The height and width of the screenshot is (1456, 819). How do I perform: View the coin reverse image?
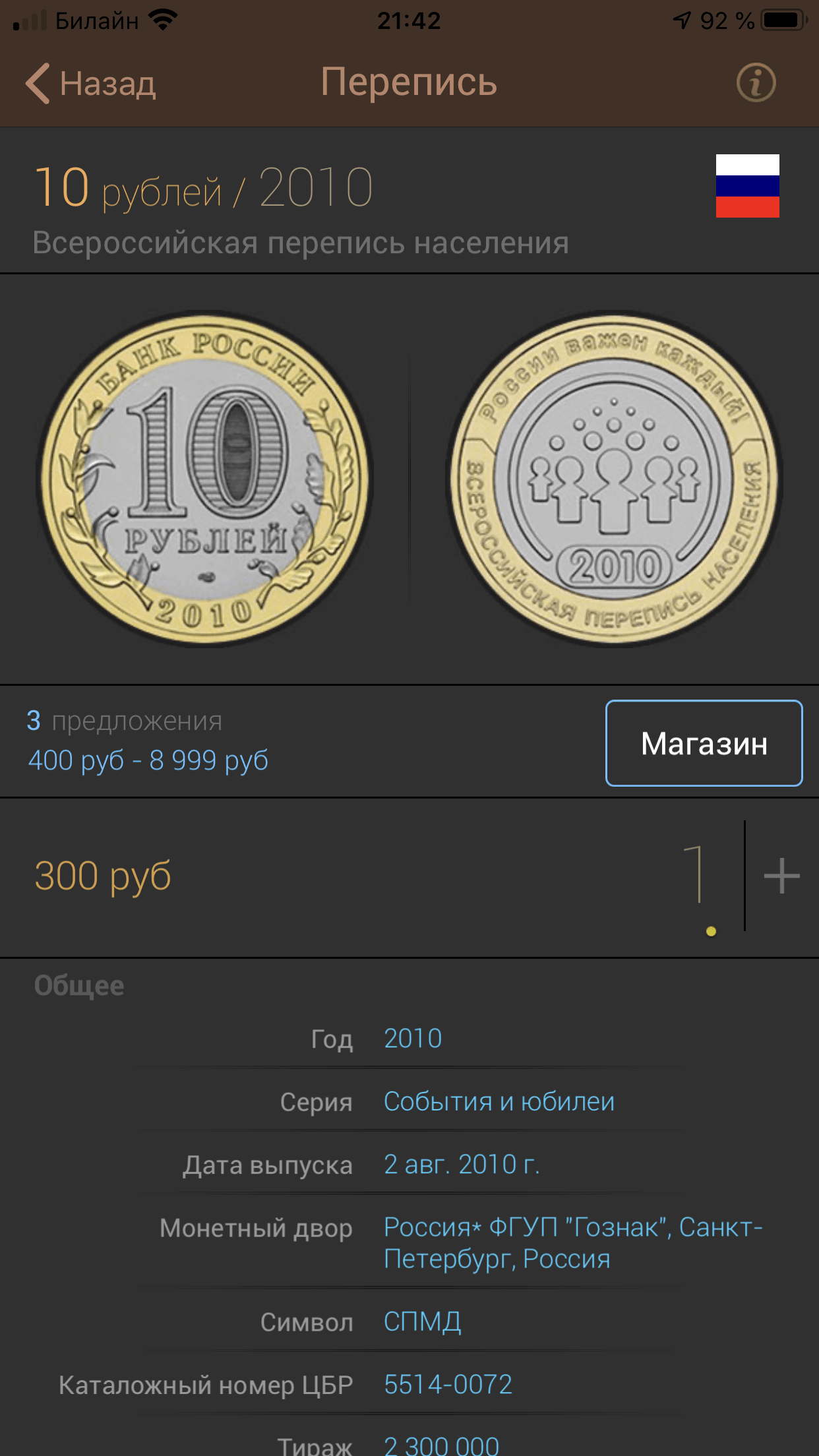614,479
